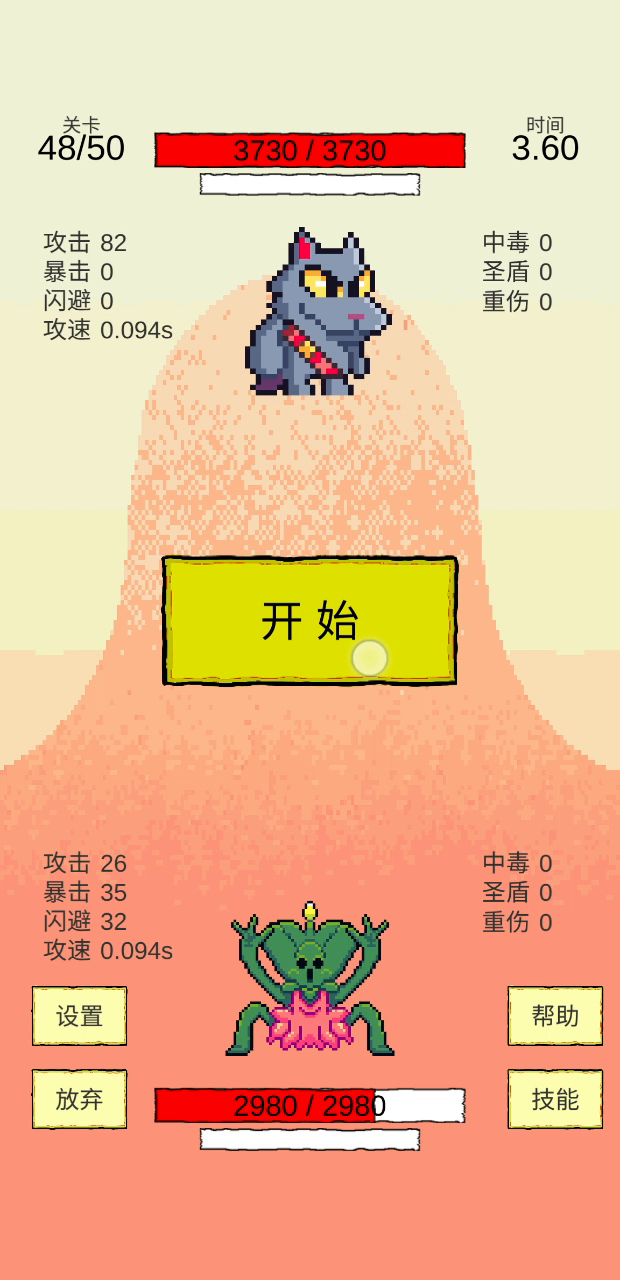
Task: Tap the yellow 开始 start button
Action: (310, 621)
